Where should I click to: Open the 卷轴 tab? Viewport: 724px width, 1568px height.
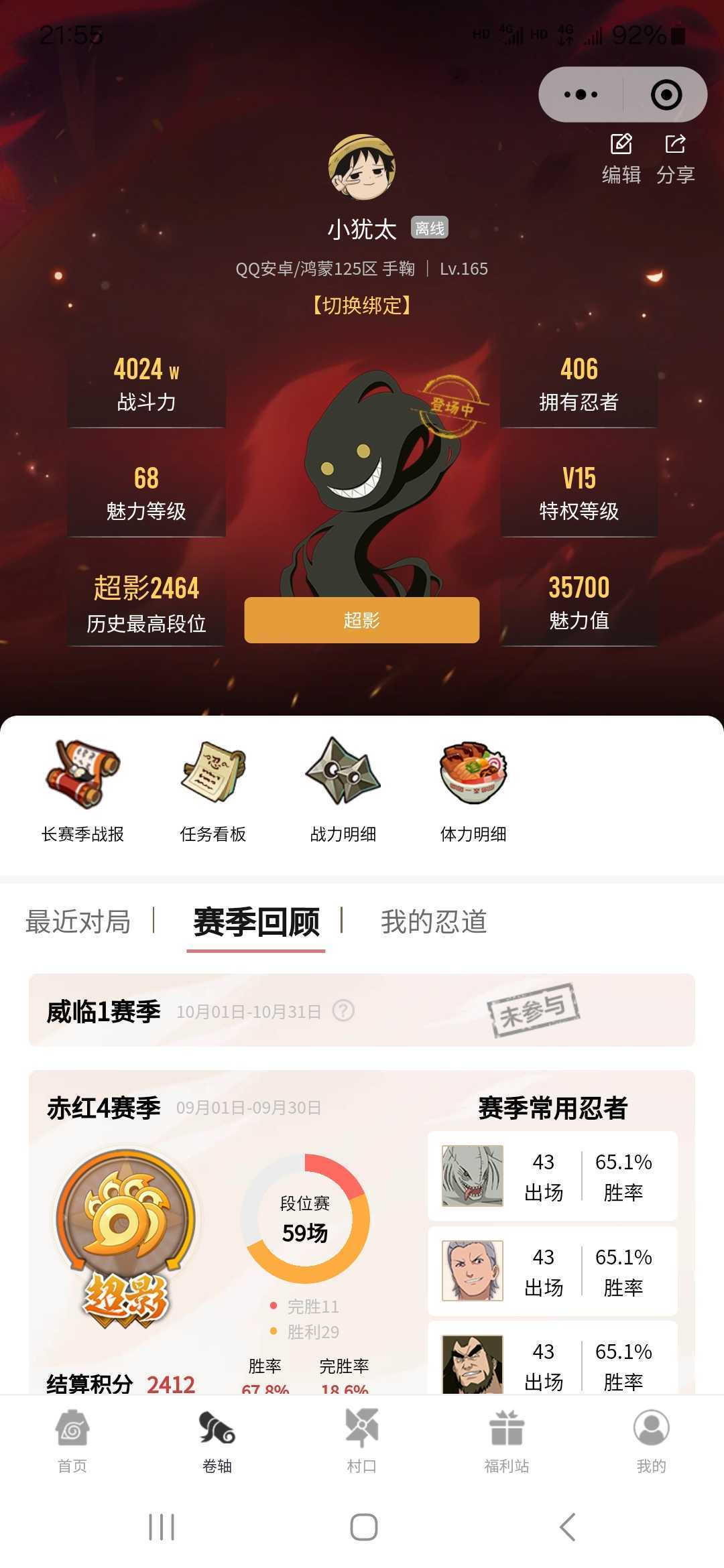217,1441
